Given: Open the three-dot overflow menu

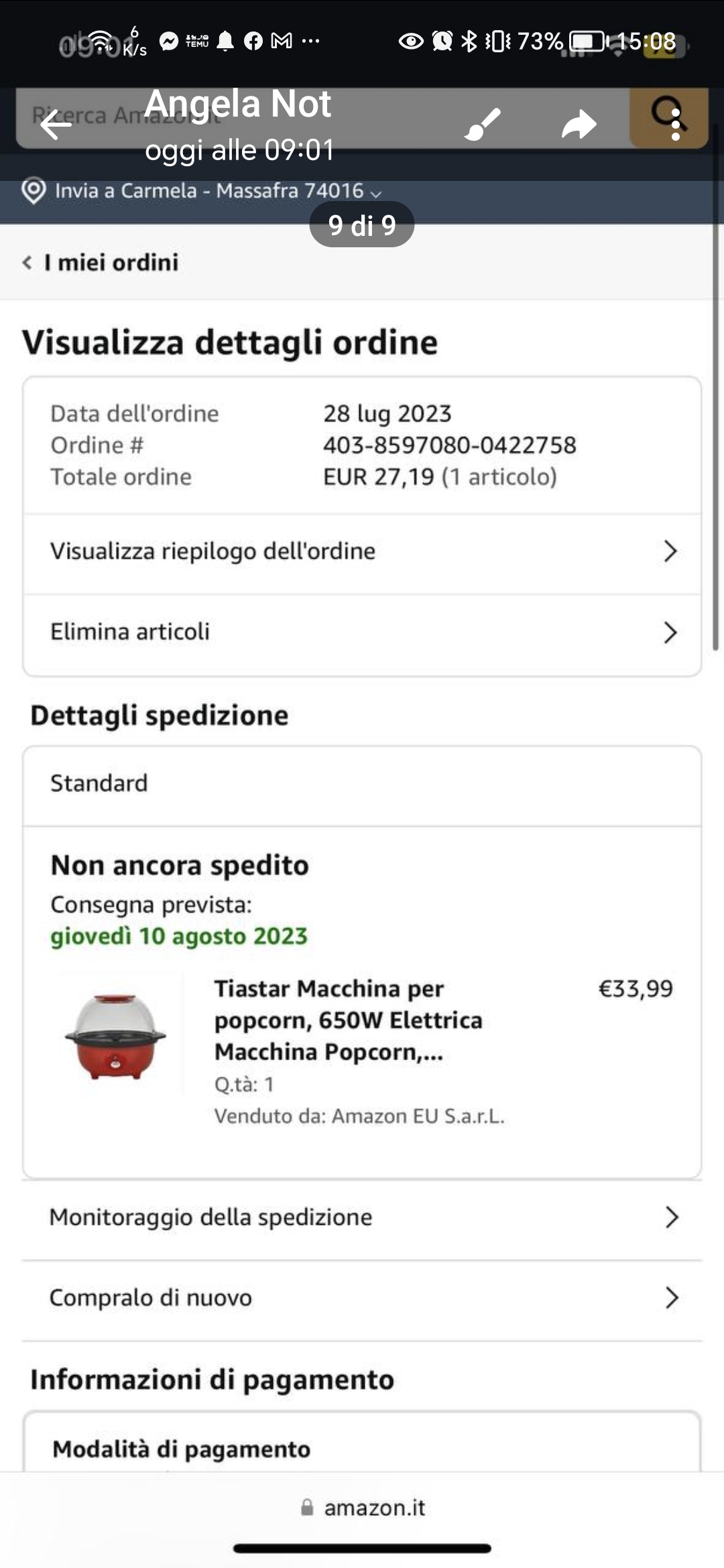Looking at the screenshot, I should click(676, 125).
